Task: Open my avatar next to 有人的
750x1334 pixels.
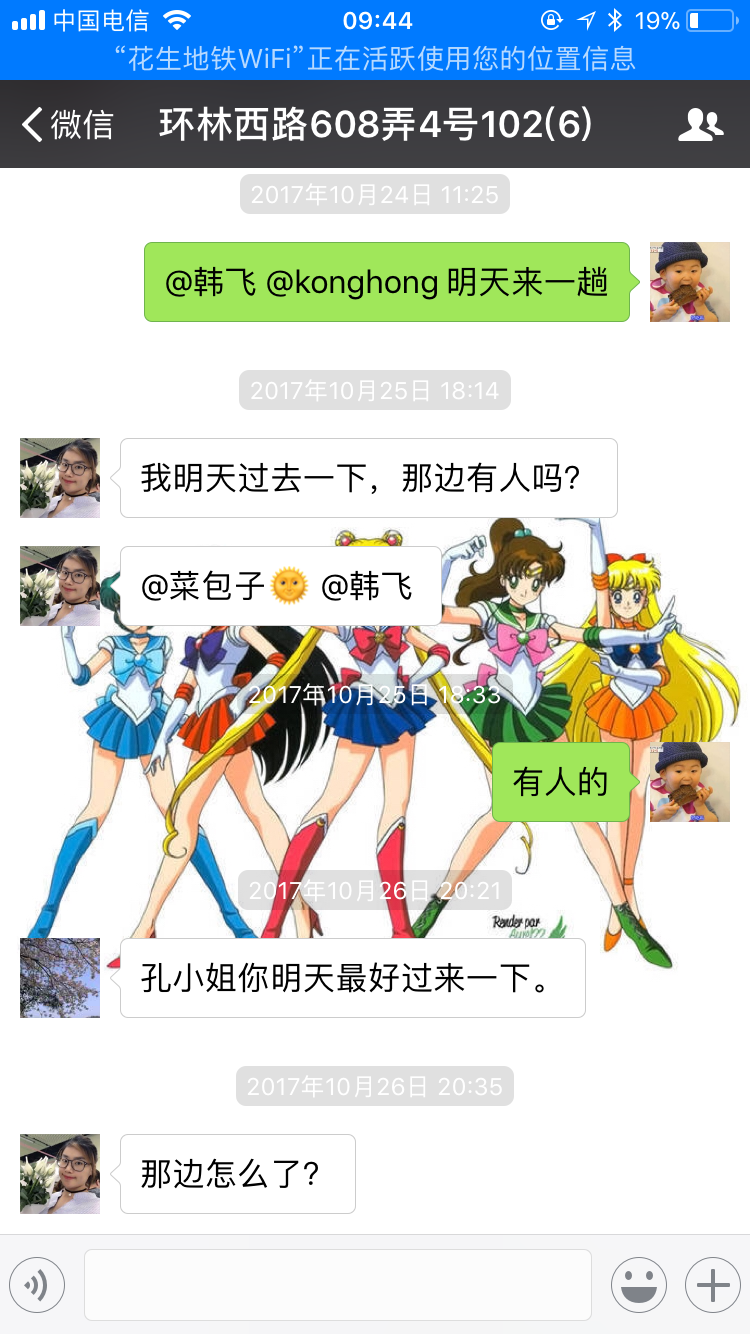Action: click(689, 782)
